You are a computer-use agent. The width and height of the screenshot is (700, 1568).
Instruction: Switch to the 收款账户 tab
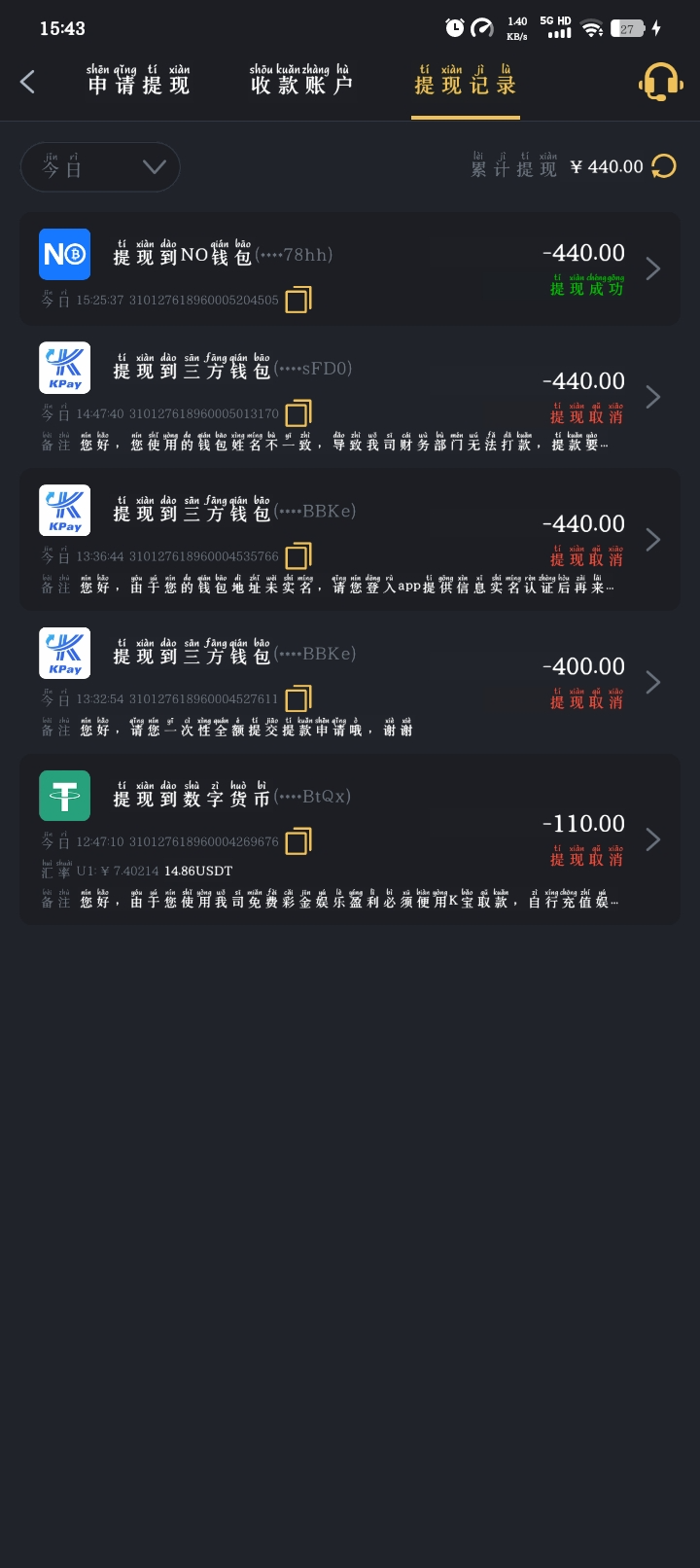coord(301,82)
